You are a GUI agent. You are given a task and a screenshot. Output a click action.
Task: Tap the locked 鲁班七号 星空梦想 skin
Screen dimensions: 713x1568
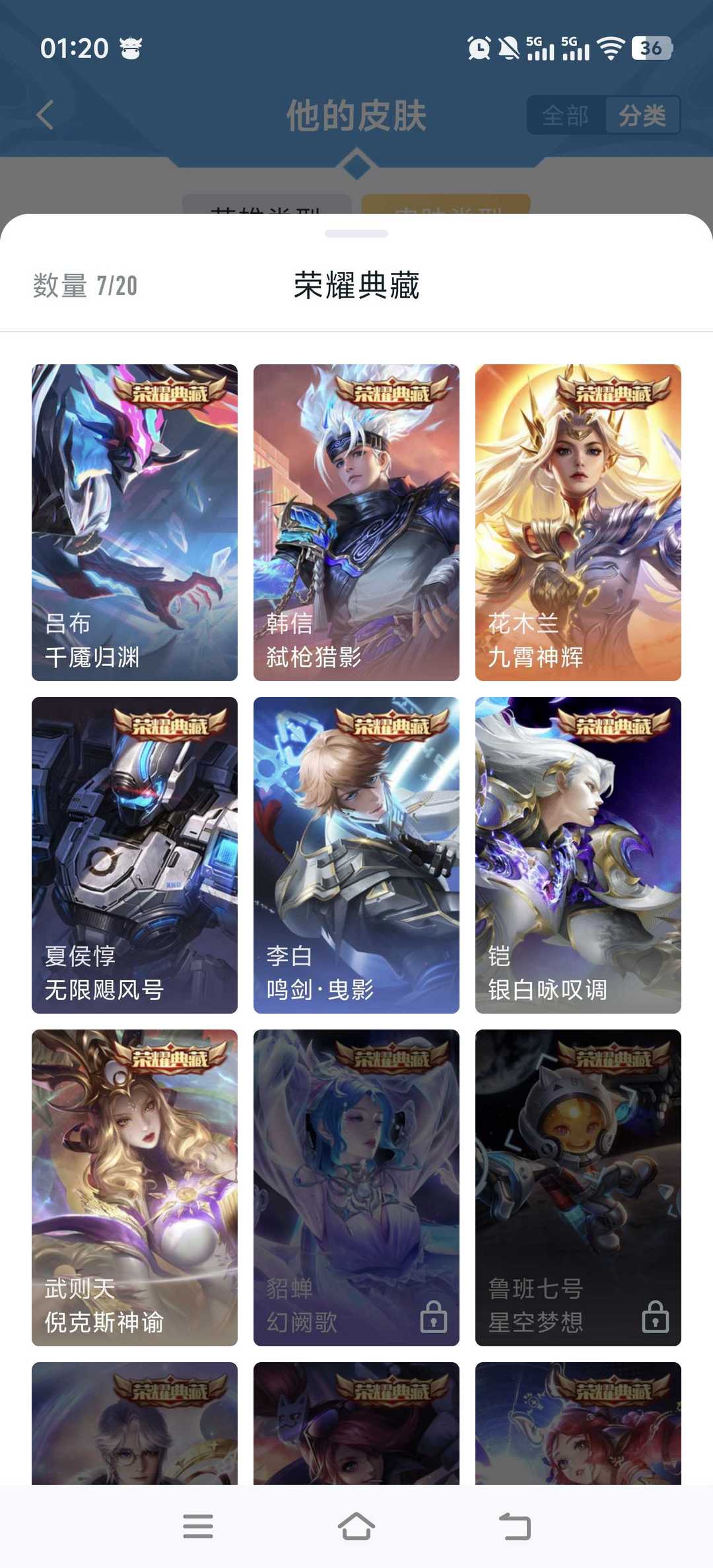(x=578, y=1188)
